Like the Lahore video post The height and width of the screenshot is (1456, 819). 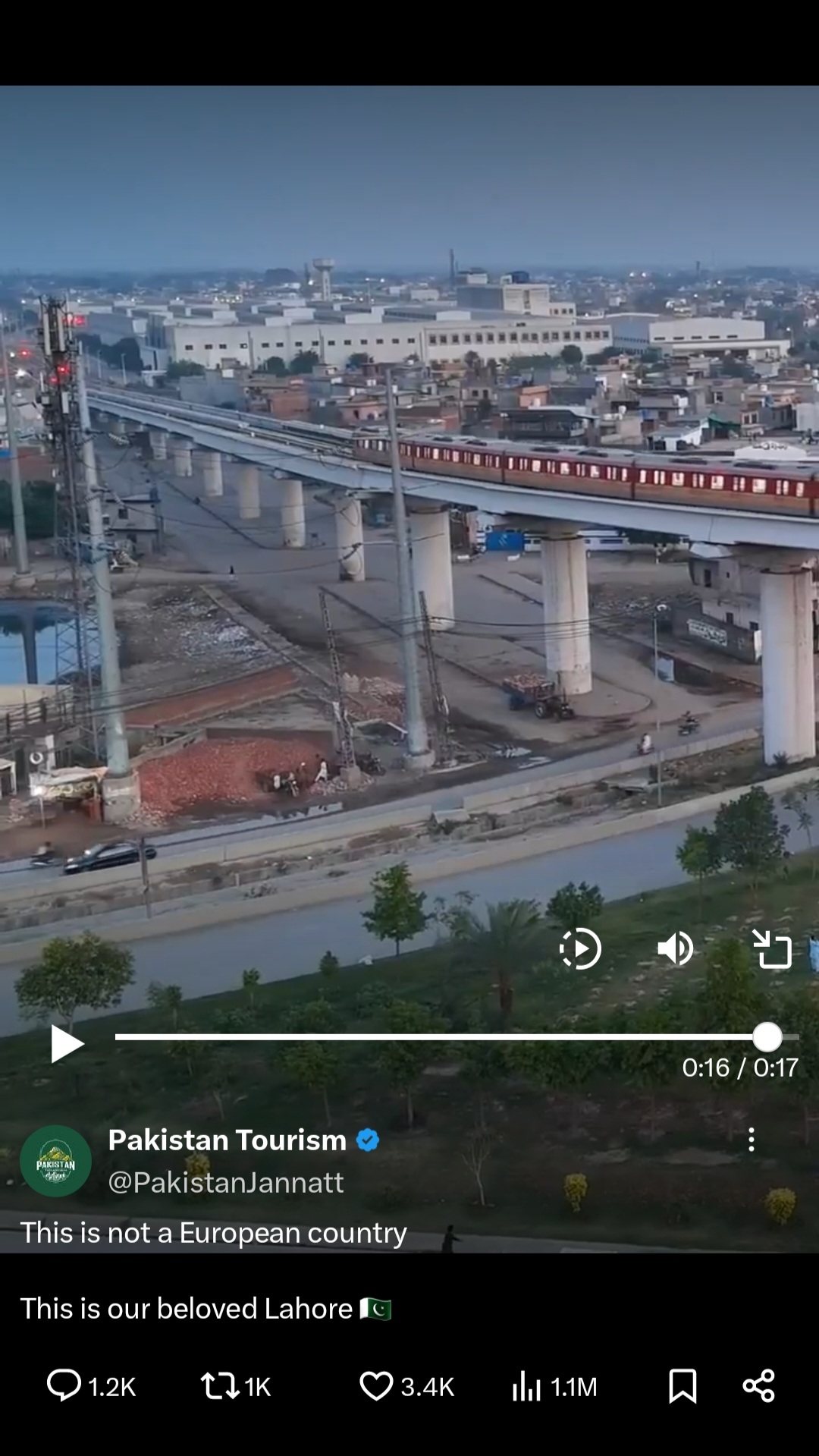376,1385
